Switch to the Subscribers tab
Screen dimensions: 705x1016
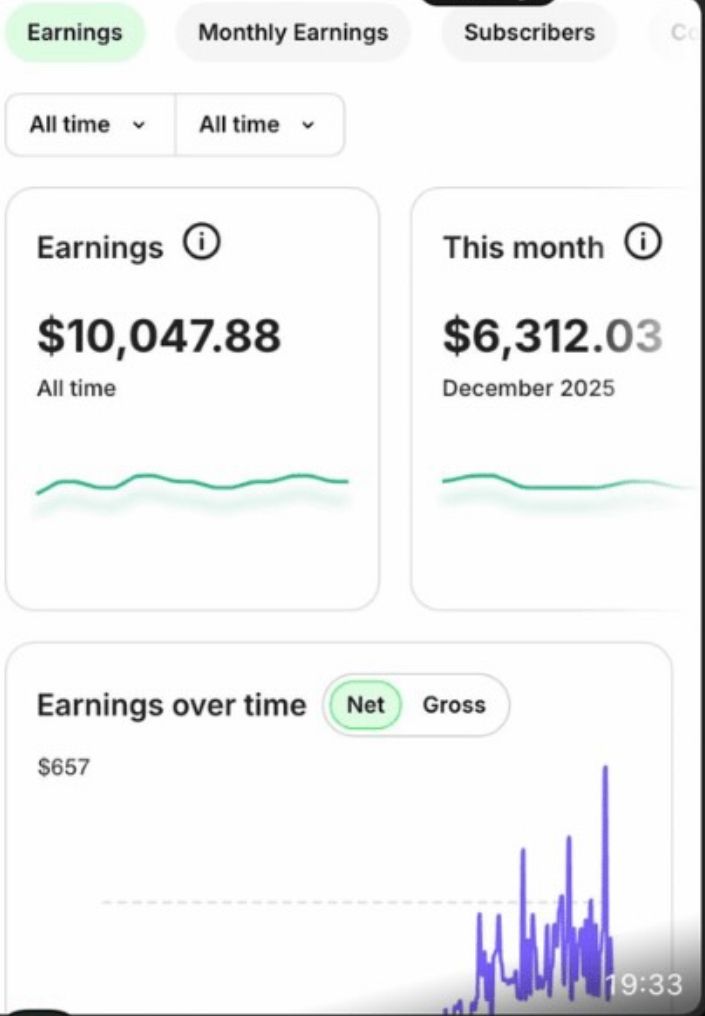529,32
